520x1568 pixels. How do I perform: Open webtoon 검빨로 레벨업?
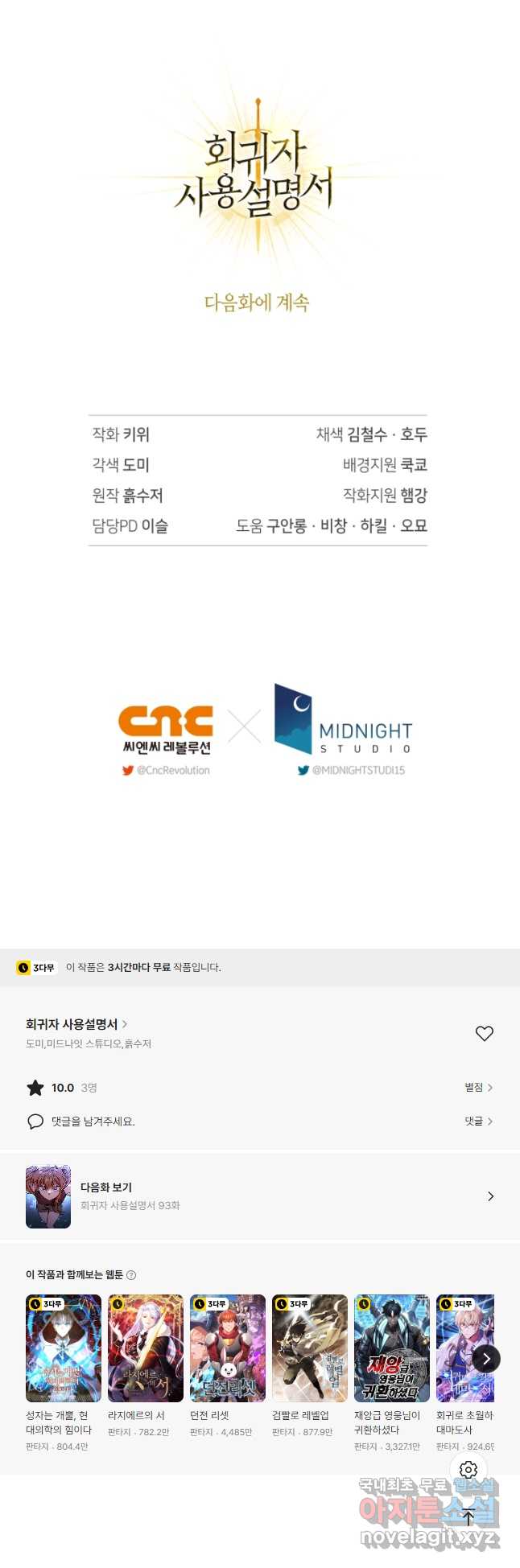pyautogui.click(x=310, y=1348)
